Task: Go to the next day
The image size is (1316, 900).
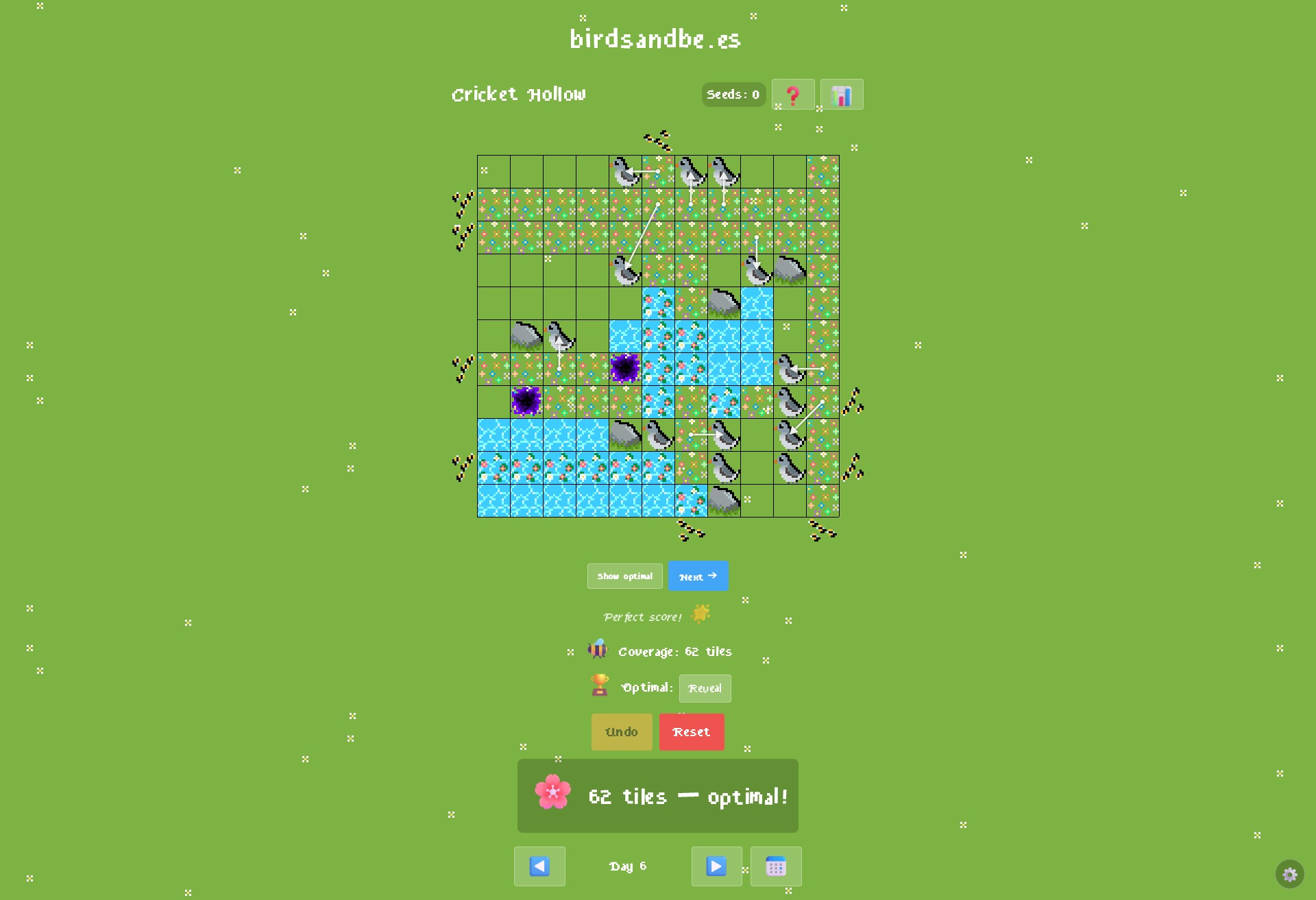Action: click(716, 866)
